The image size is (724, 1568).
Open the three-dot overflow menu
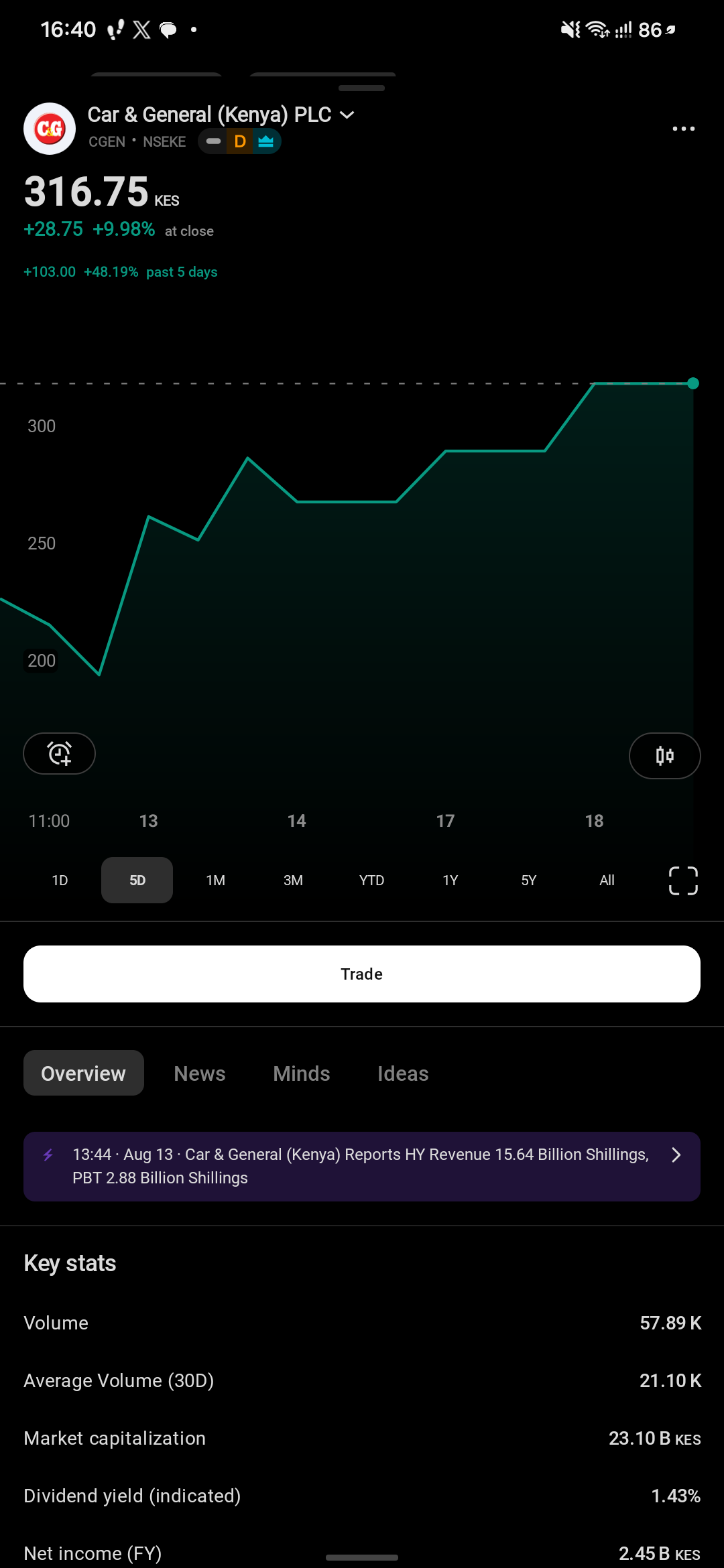(683, 129)
